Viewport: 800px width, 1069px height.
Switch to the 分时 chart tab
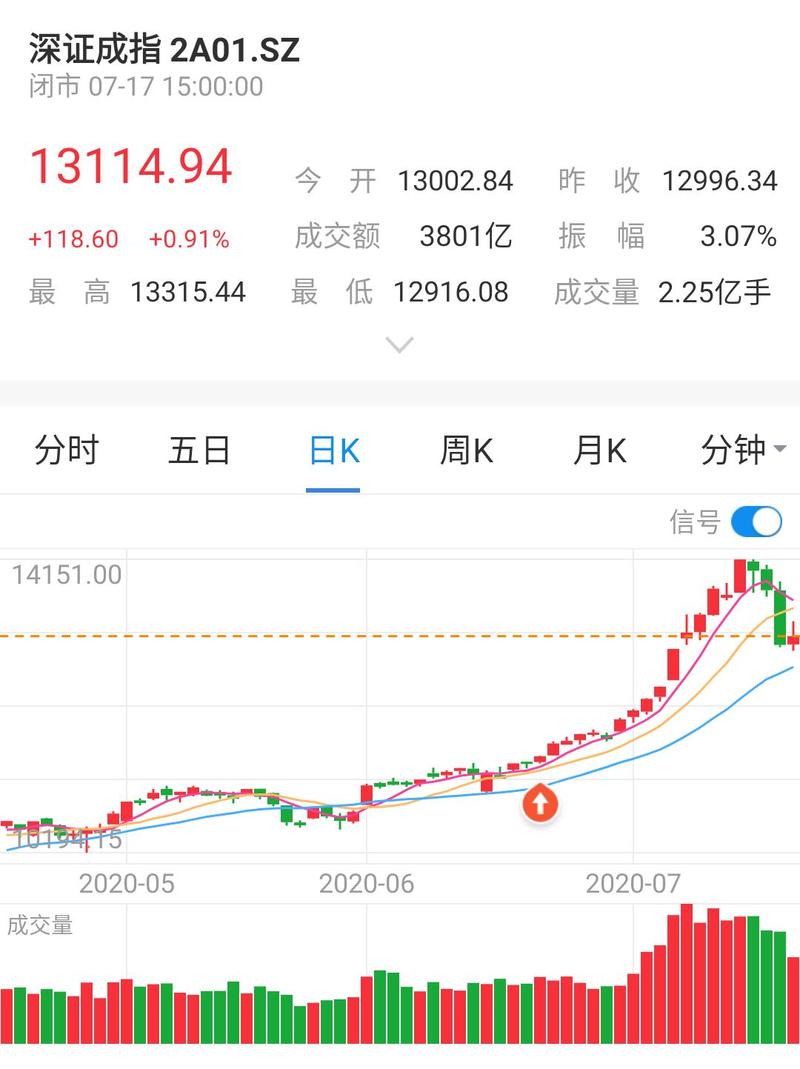(x=67, y=451)
